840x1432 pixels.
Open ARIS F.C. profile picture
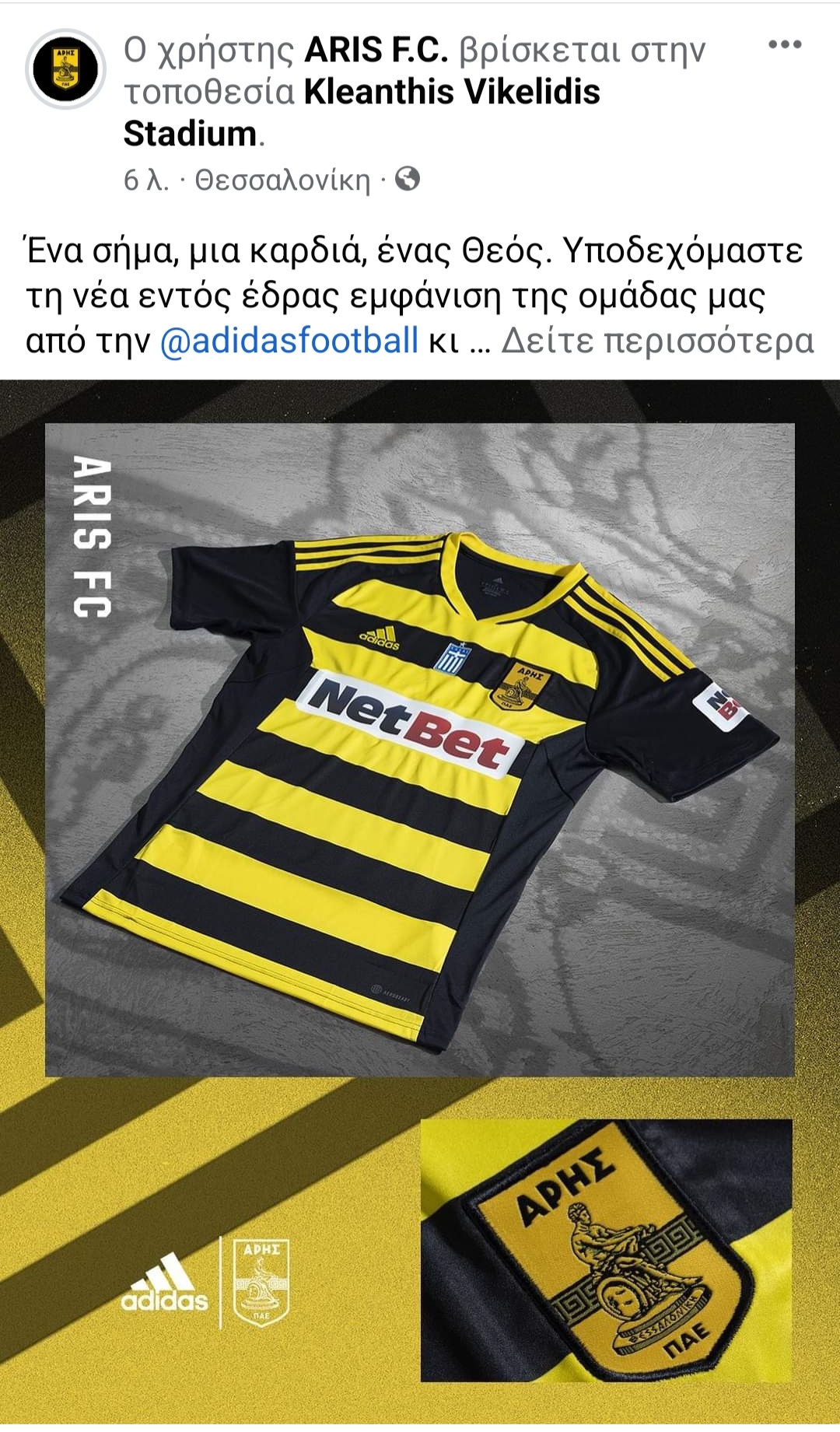[65, 68]
